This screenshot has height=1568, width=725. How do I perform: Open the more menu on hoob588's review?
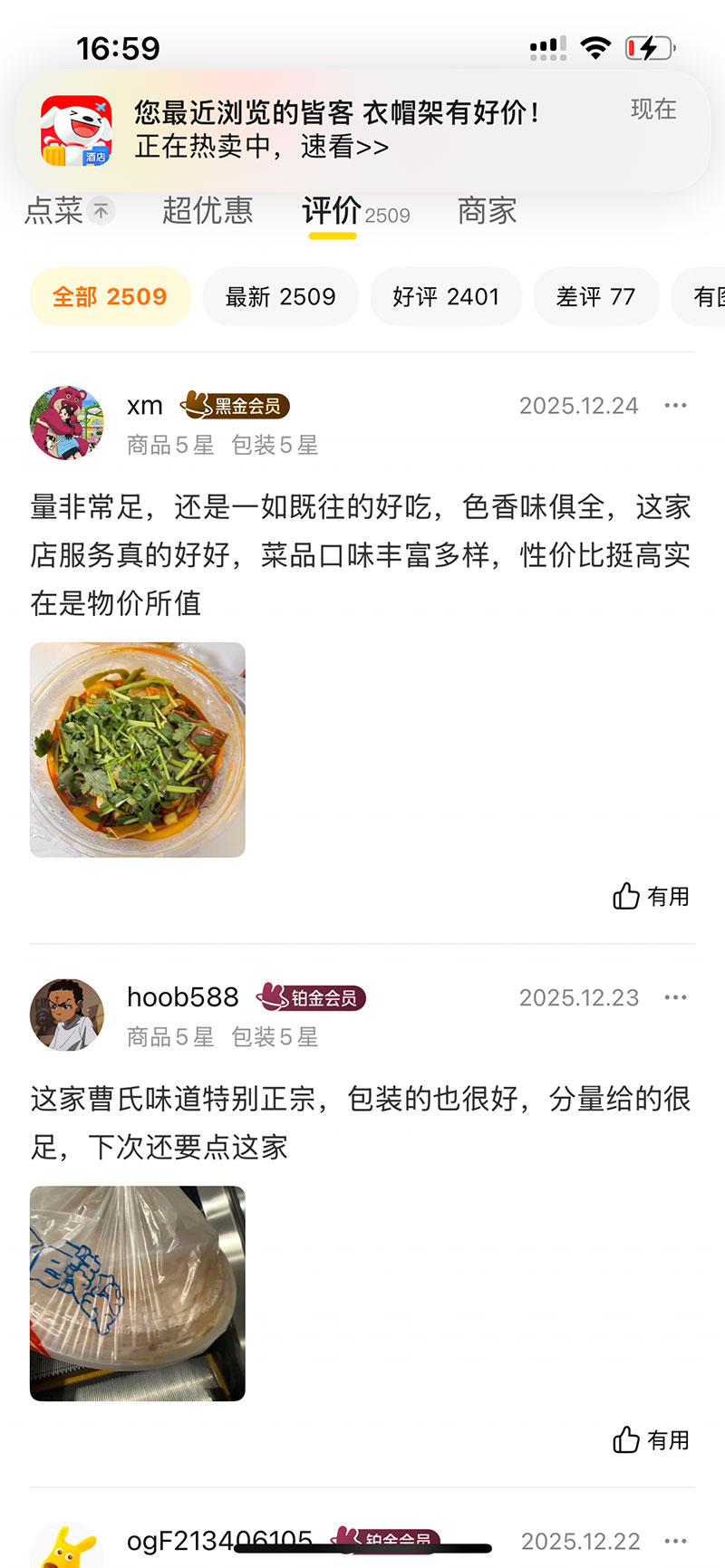tap(676, 996)
